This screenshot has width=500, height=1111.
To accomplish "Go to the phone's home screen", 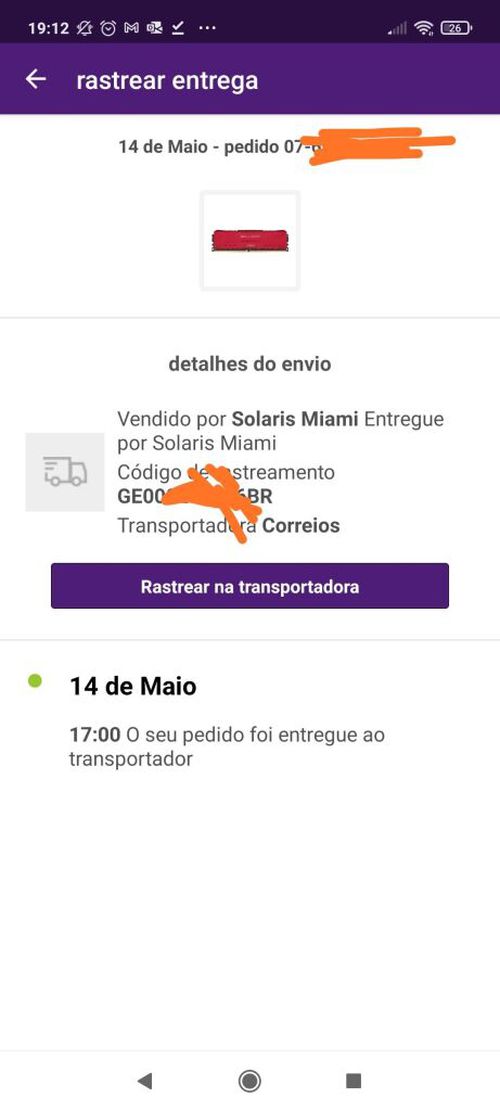I will tap(249, 1081).
